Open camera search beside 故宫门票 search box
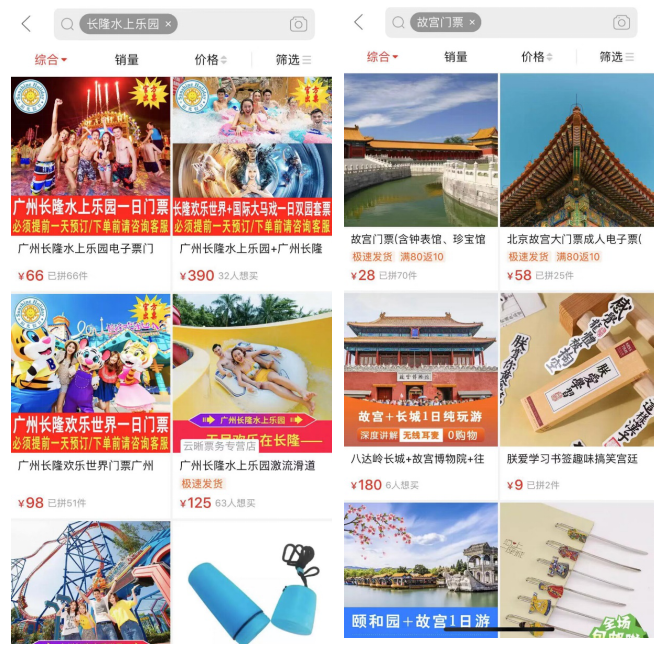The image size is (657, 647). [622, 22]
